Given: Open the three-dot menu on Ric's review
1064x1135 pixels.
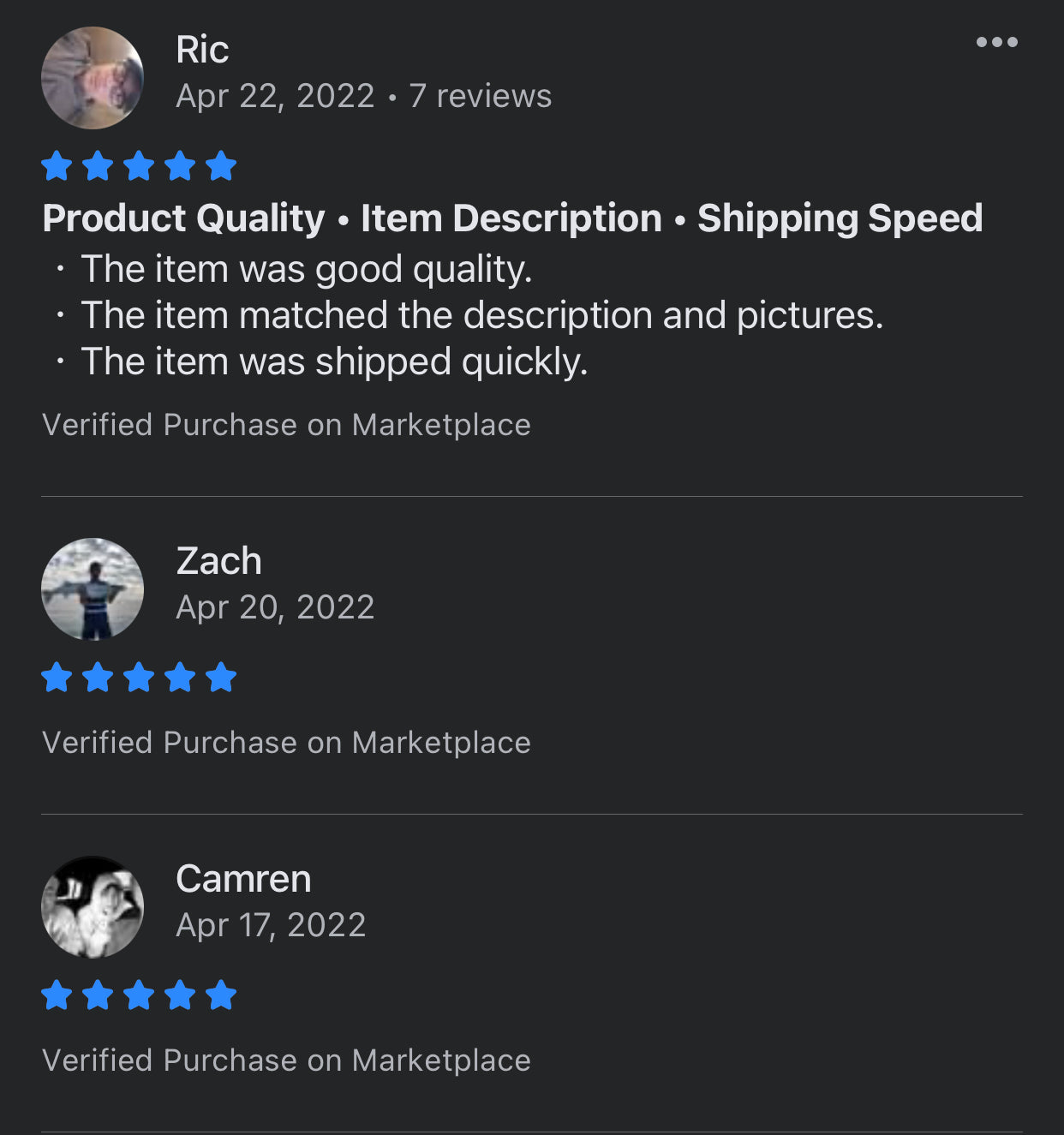Looking at the screenshot, I should point(996,42).
